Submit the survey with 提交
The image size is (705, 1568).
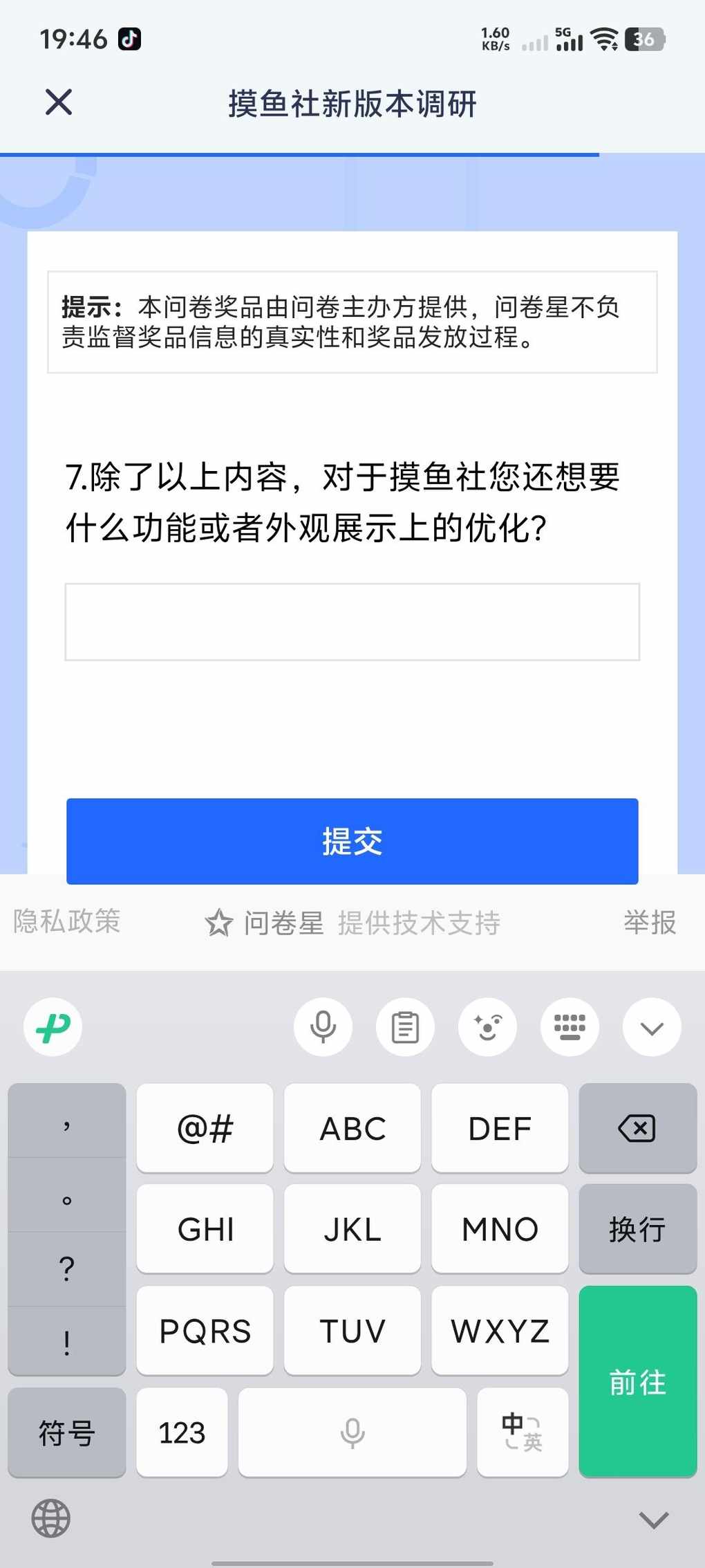[352, 841]
